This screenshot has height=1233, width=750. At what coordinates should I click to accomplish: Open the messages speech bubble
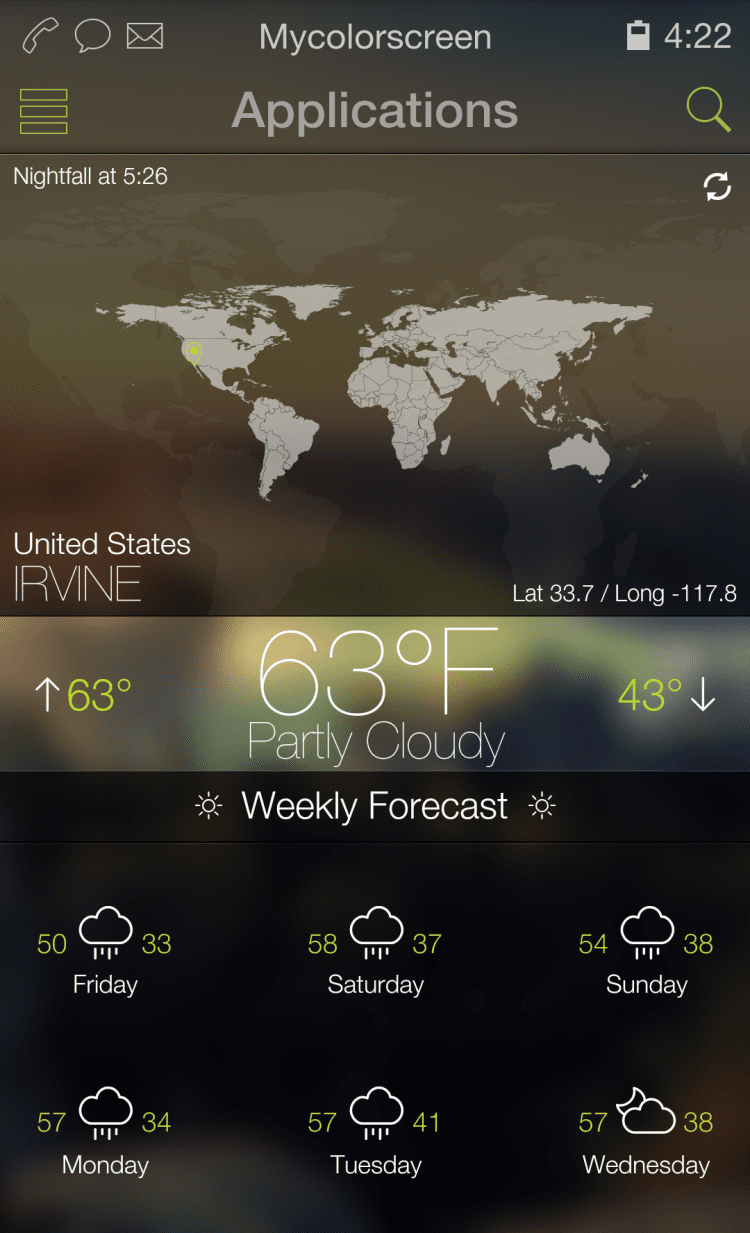[x=92, y=37]
